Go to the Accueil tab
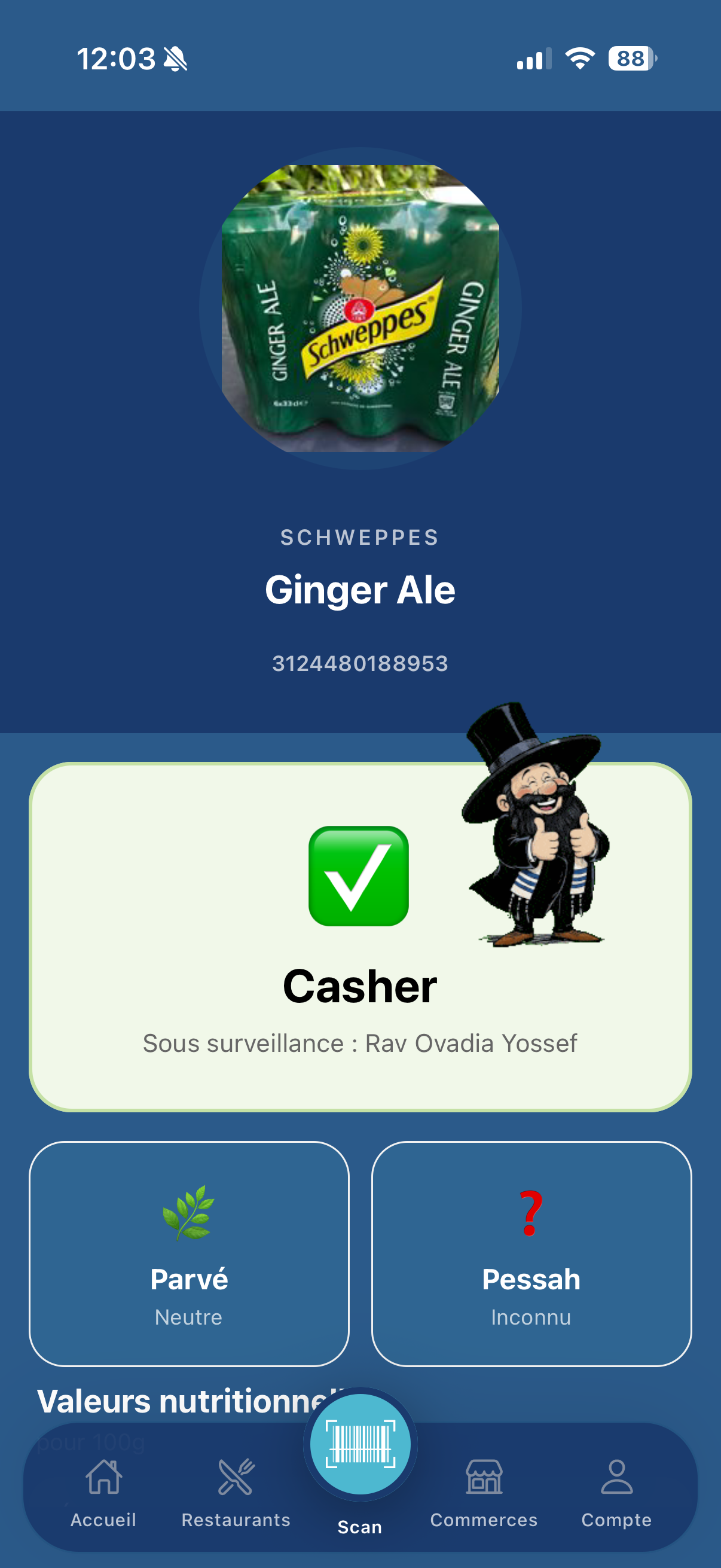 pyautogui.click(x=103, y=1492)
